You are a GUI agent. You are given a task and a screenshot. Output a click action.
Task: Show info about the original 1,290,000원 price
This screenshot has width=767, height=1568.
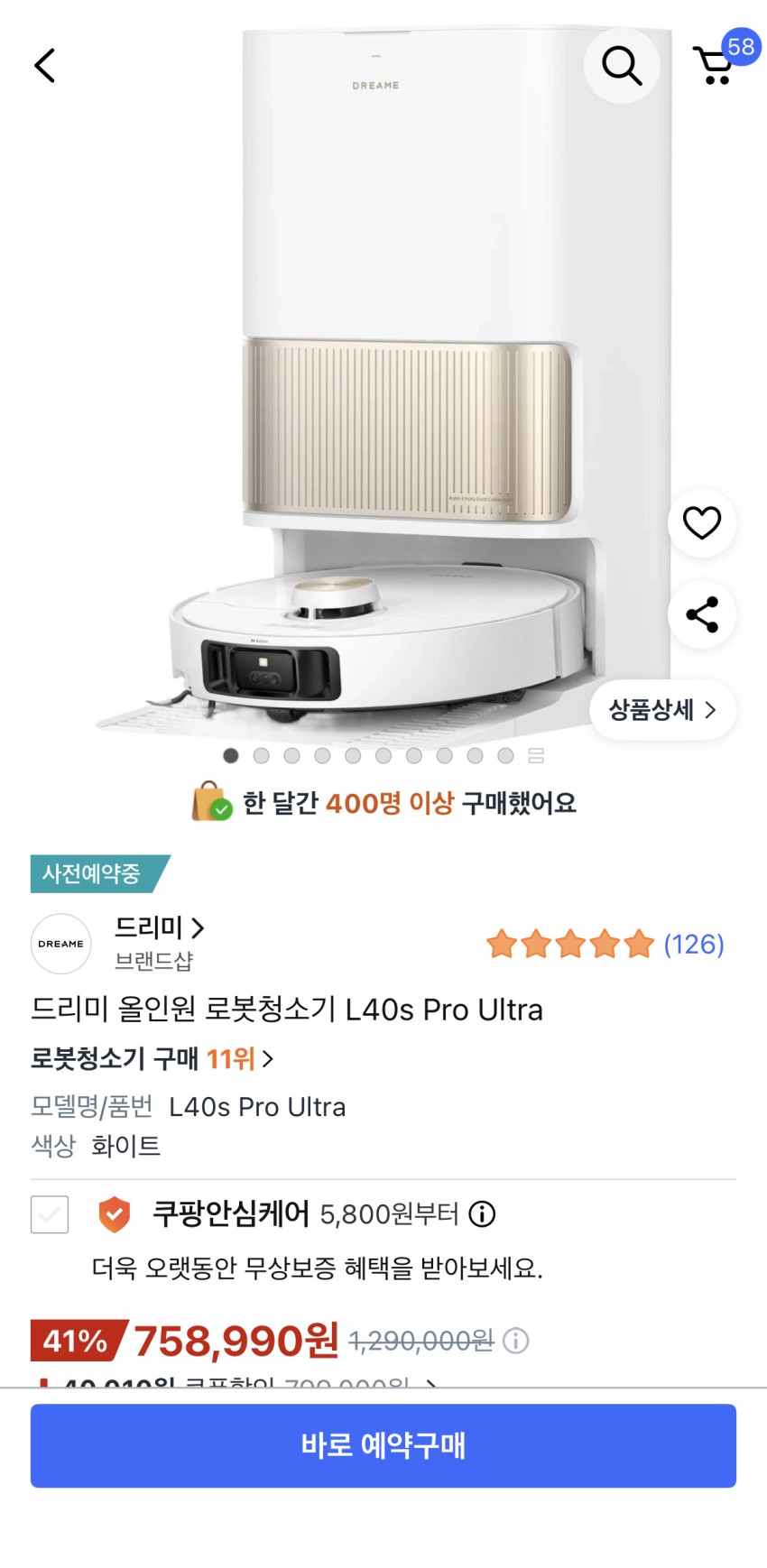click(x=516, y=1341)
